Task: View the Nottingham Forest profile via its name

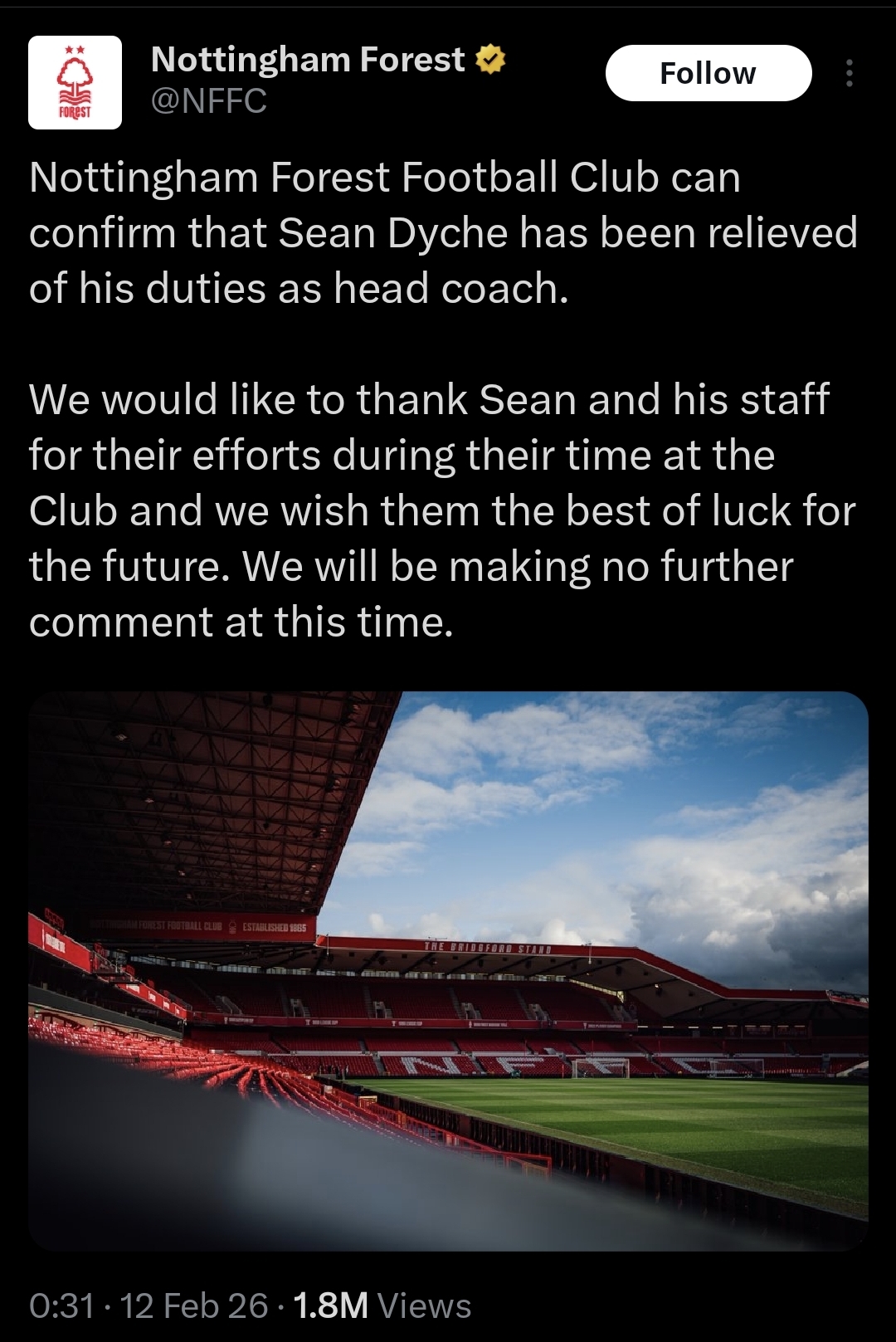Action: coord(308,60)
